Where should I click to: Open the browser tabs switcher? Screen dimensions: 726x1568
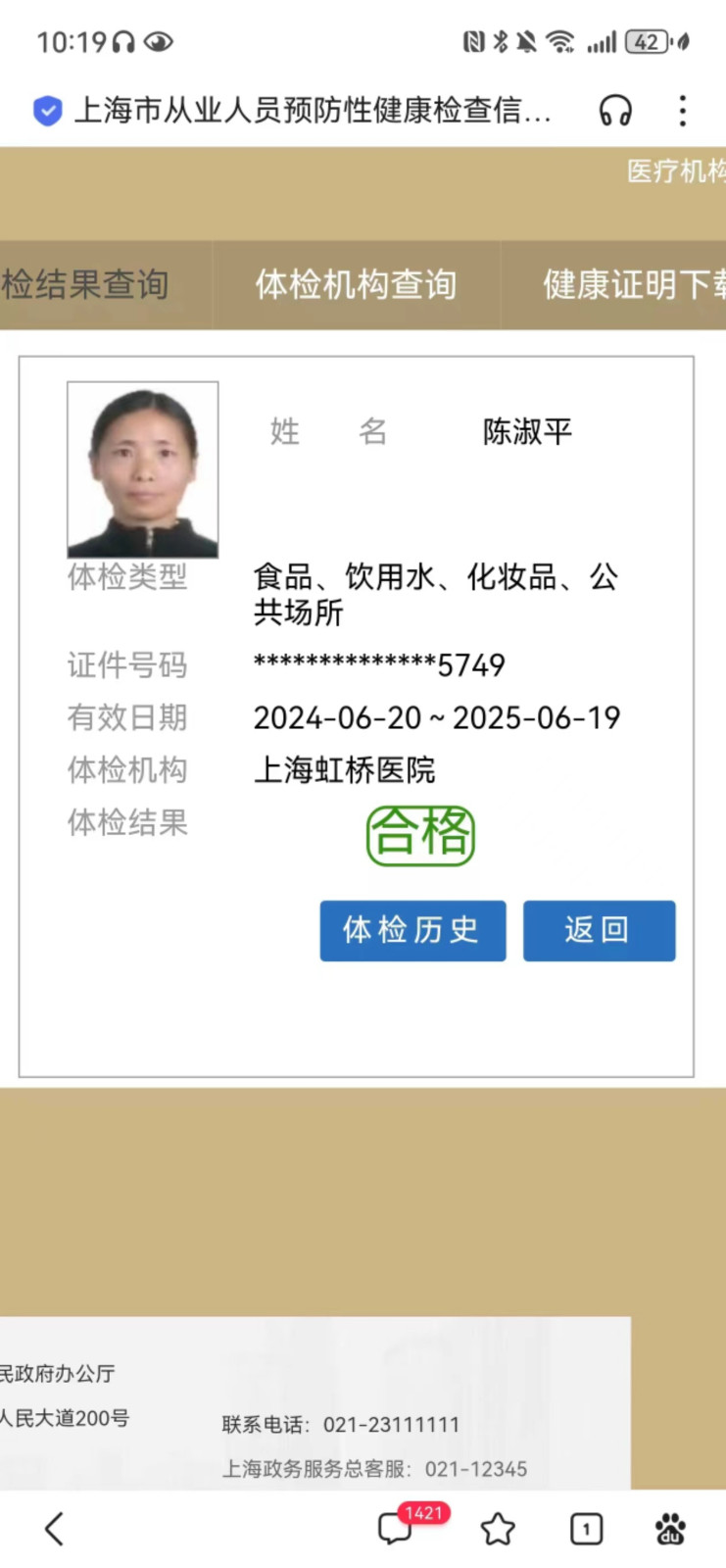click(x=586, y=1529)
